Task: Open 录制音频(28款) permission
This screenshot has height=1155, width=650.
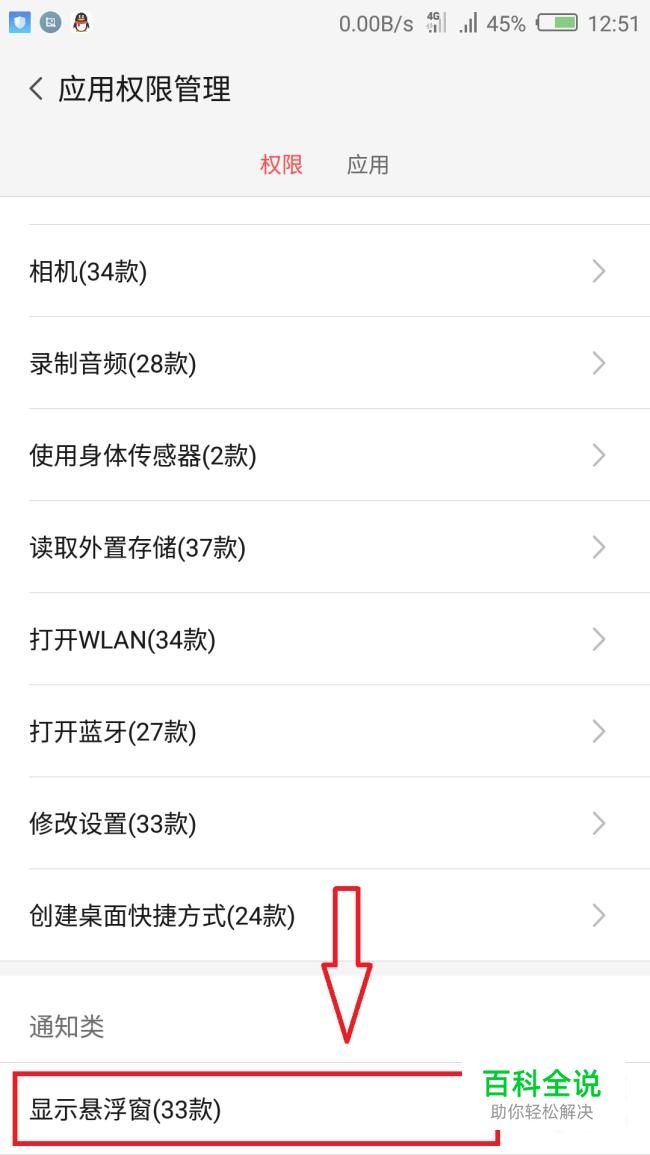Action: [325, 363]
